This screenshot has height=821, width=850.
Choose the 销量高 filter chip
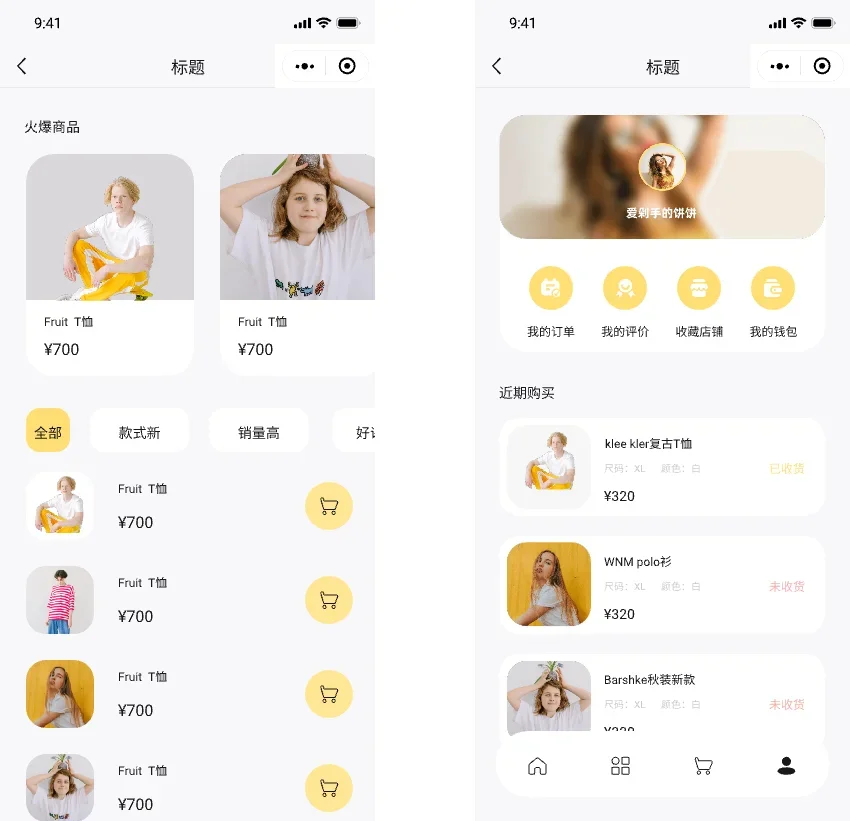[258, 431]
